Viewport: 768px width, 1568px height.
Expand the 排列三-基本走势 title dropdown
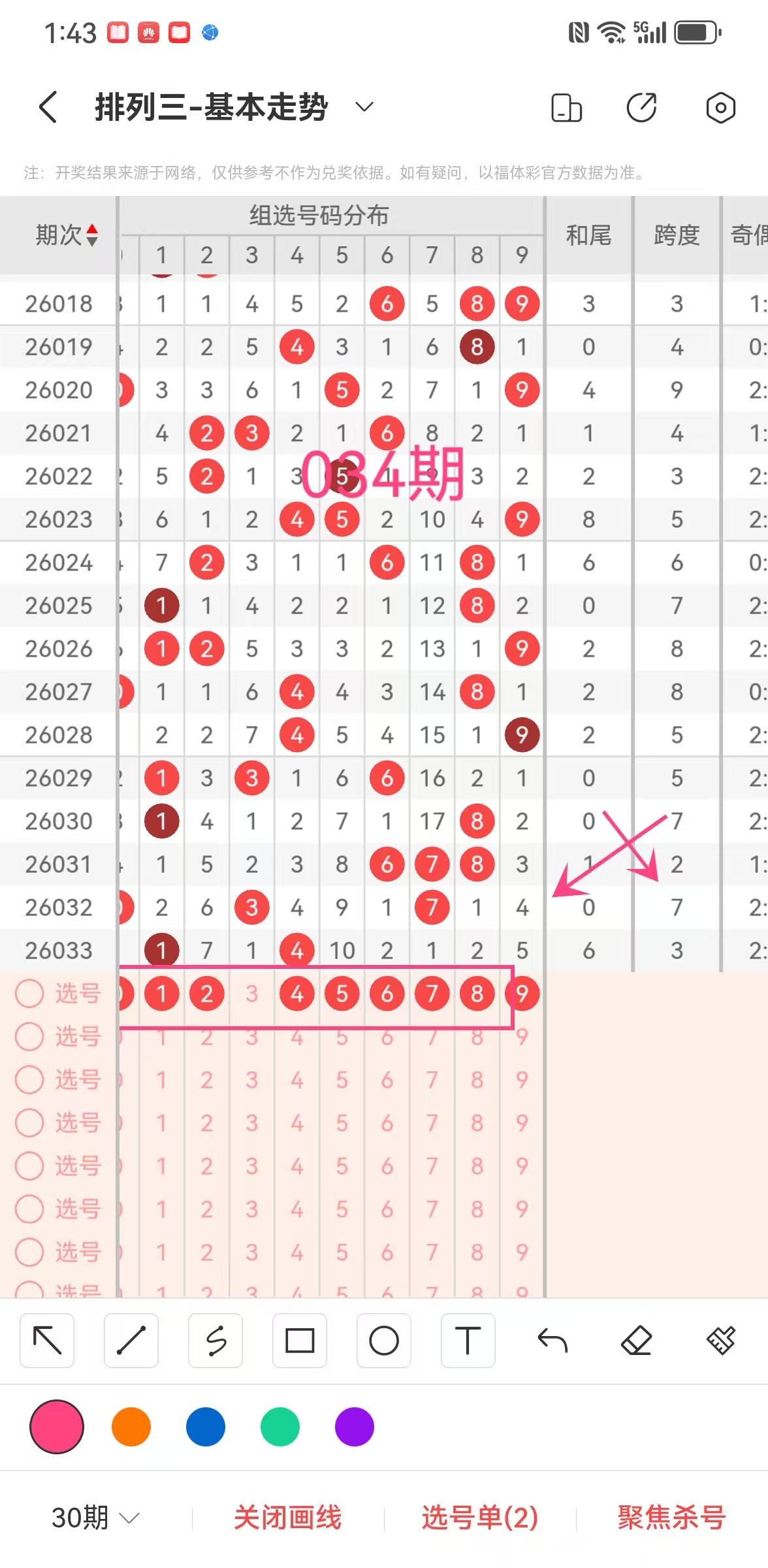[364, 107]
